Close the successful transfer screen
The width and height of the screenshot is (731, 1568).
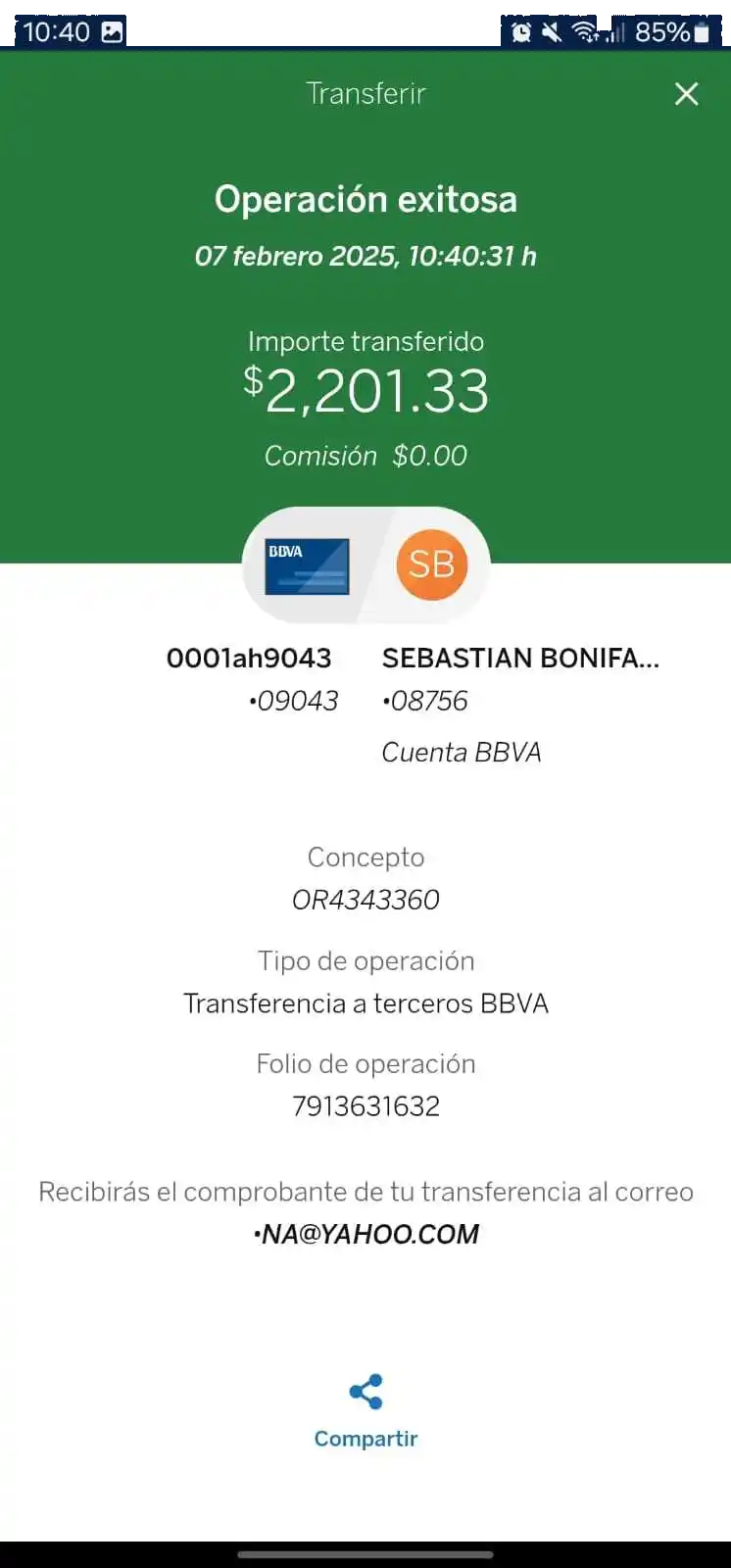pyautogui.click(x=686, y=94)
